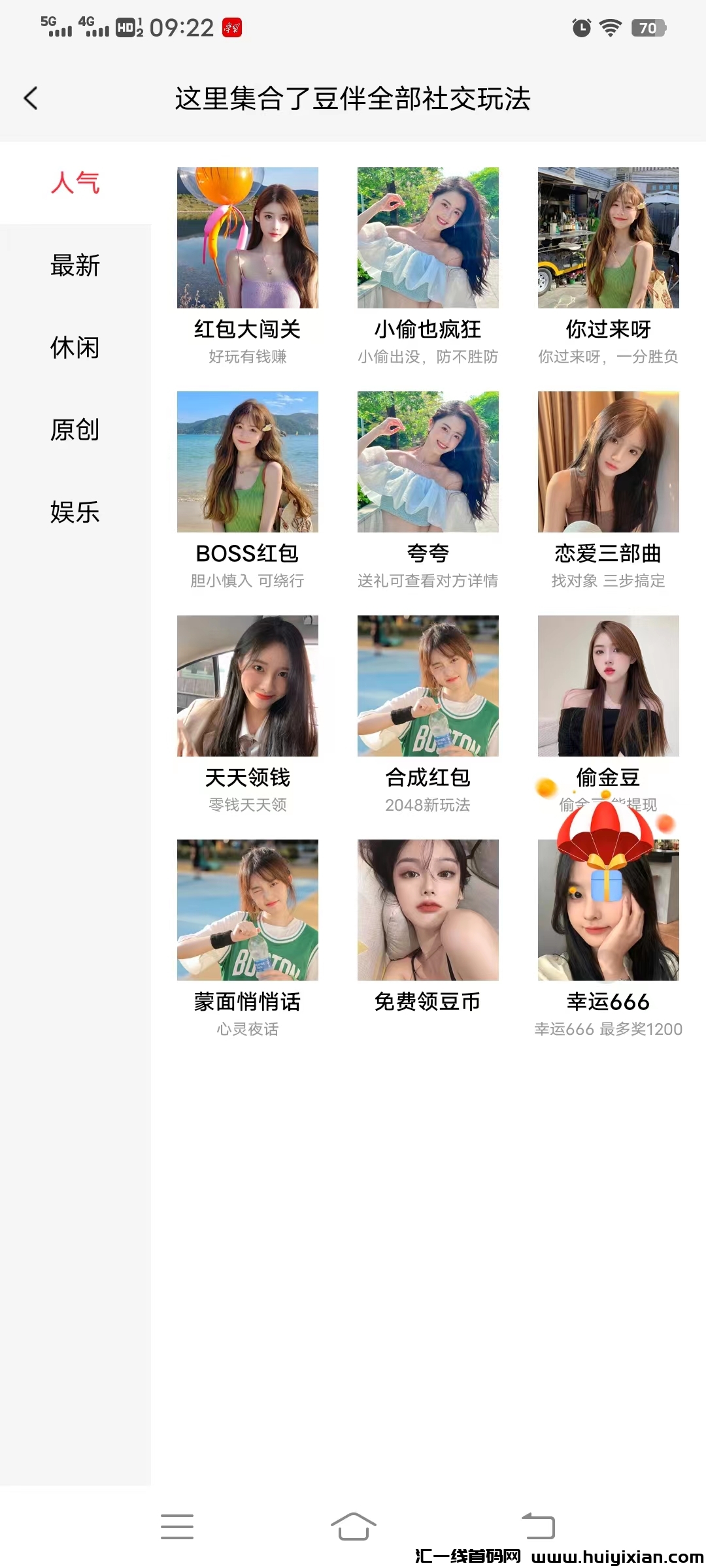Go back using the top-left arrow

coord(31,99)
